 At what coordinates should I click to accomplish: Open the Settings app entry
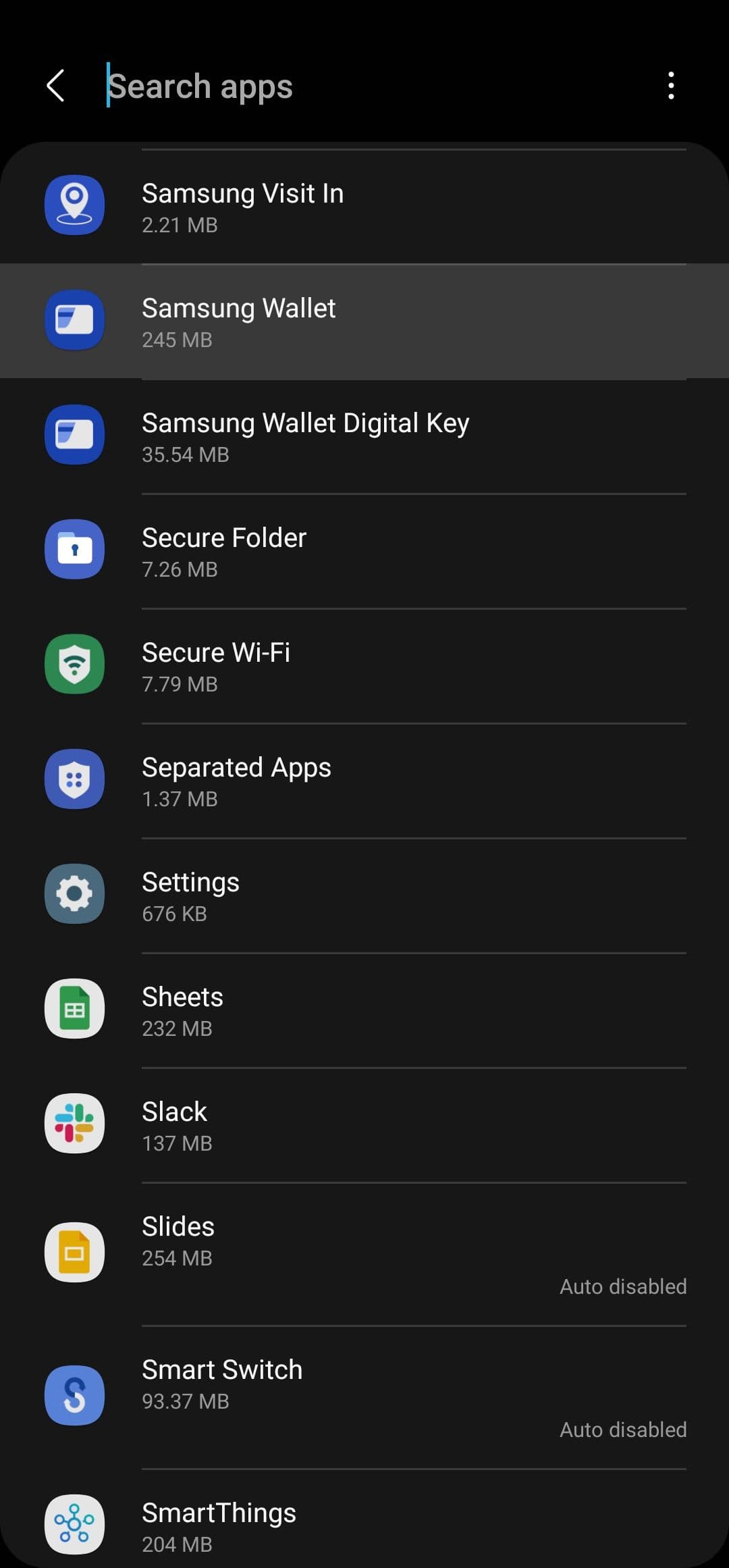coord(364,895)
